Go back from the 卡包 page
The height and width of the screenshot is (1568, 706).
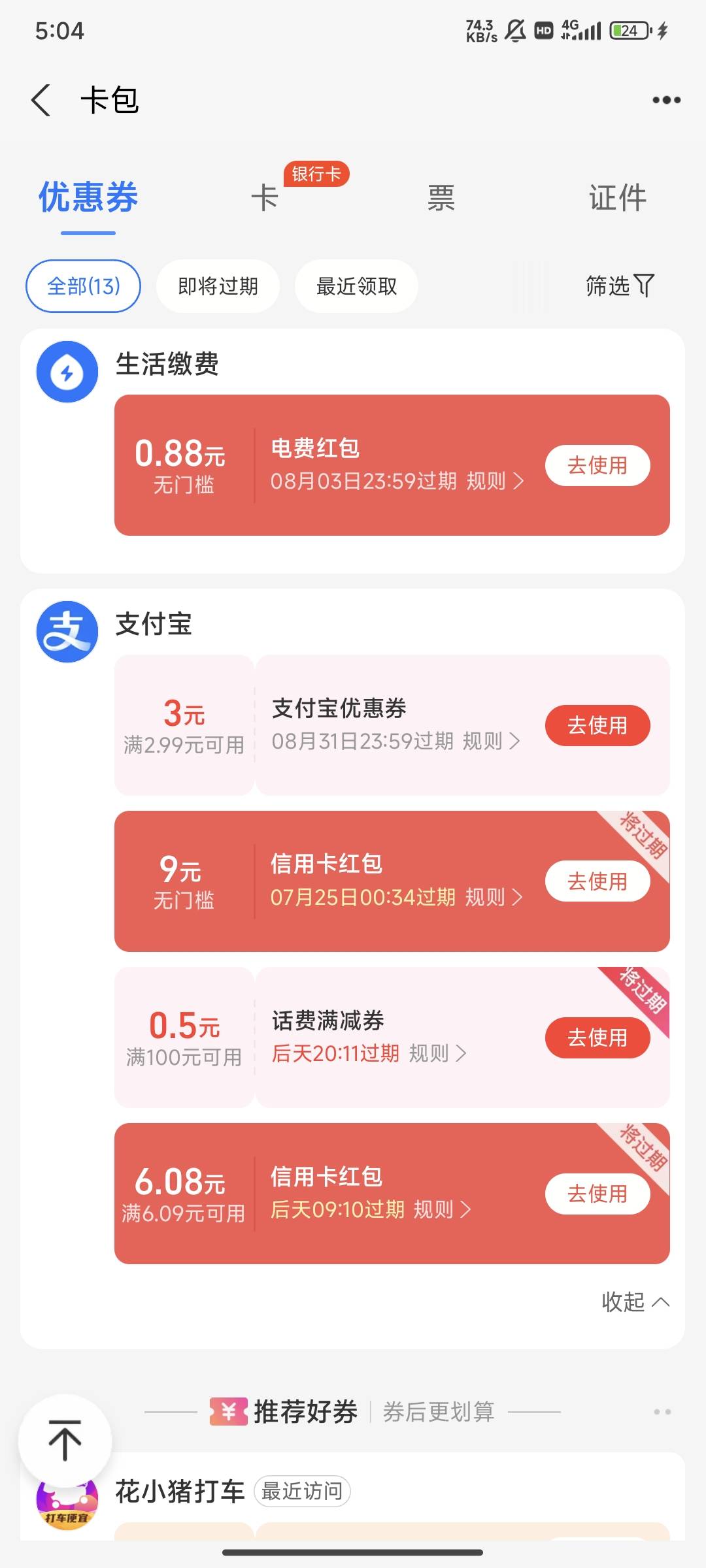pos(41,101)
